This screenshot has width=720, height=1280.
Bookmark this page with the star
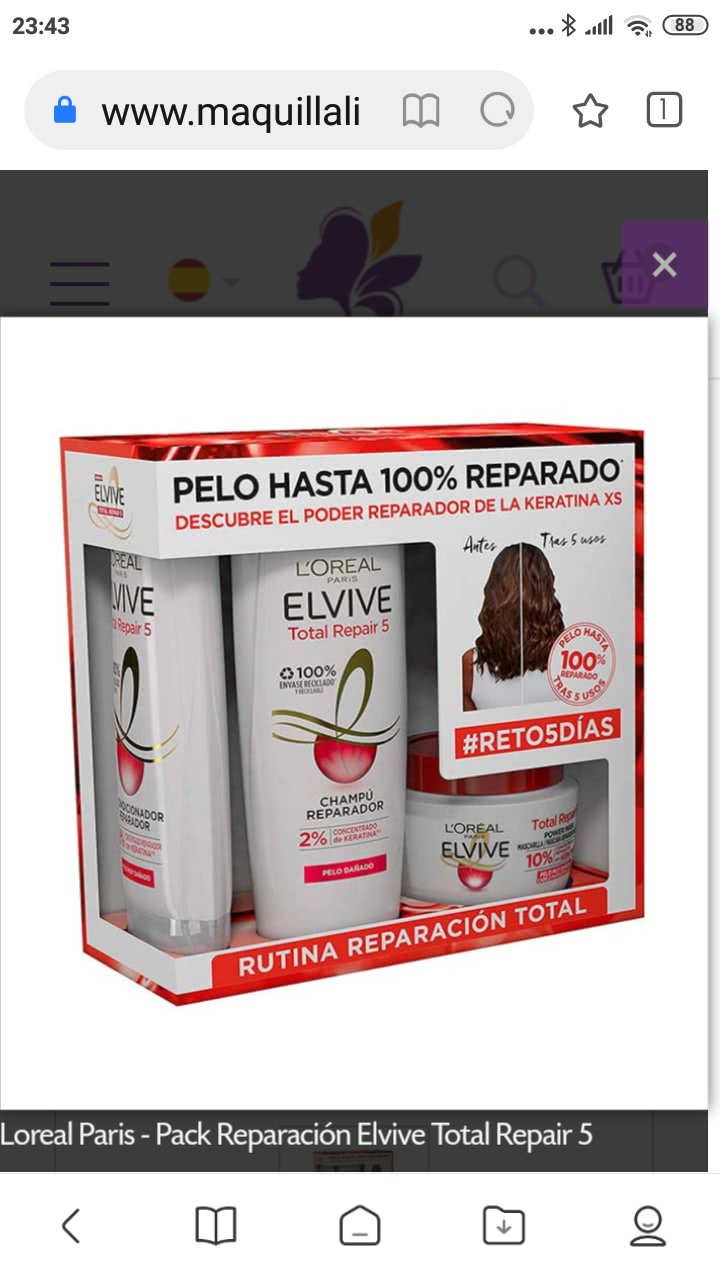[x=590, y=111]
